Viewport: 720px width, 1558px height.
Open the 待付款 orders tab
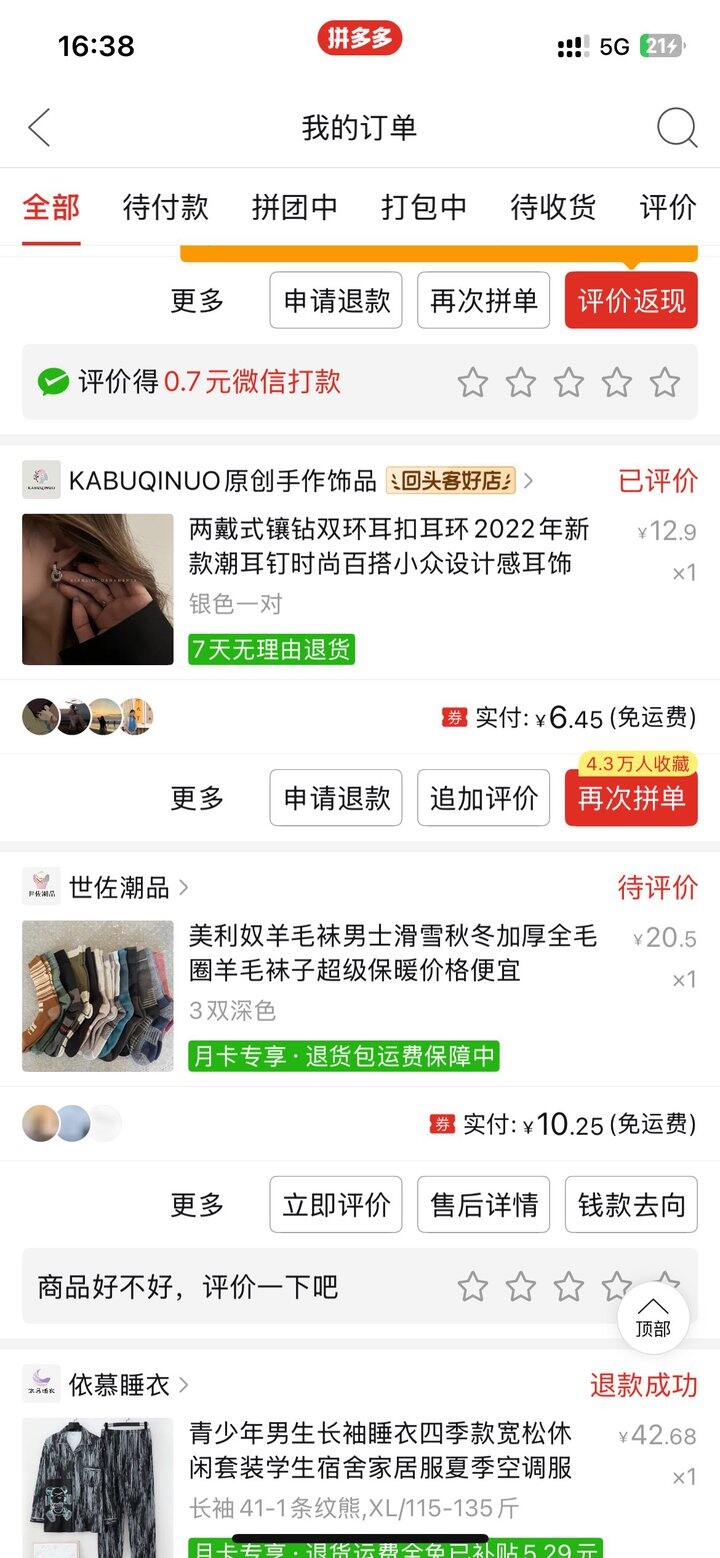pyautogui.click(x=164, y=207)
